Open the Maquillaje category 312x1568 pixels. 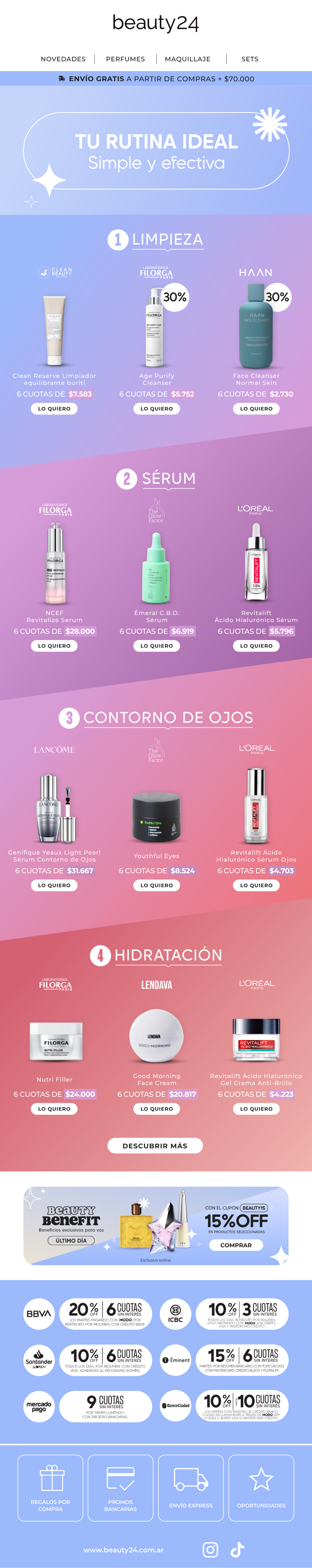click(x=187, y=59)
